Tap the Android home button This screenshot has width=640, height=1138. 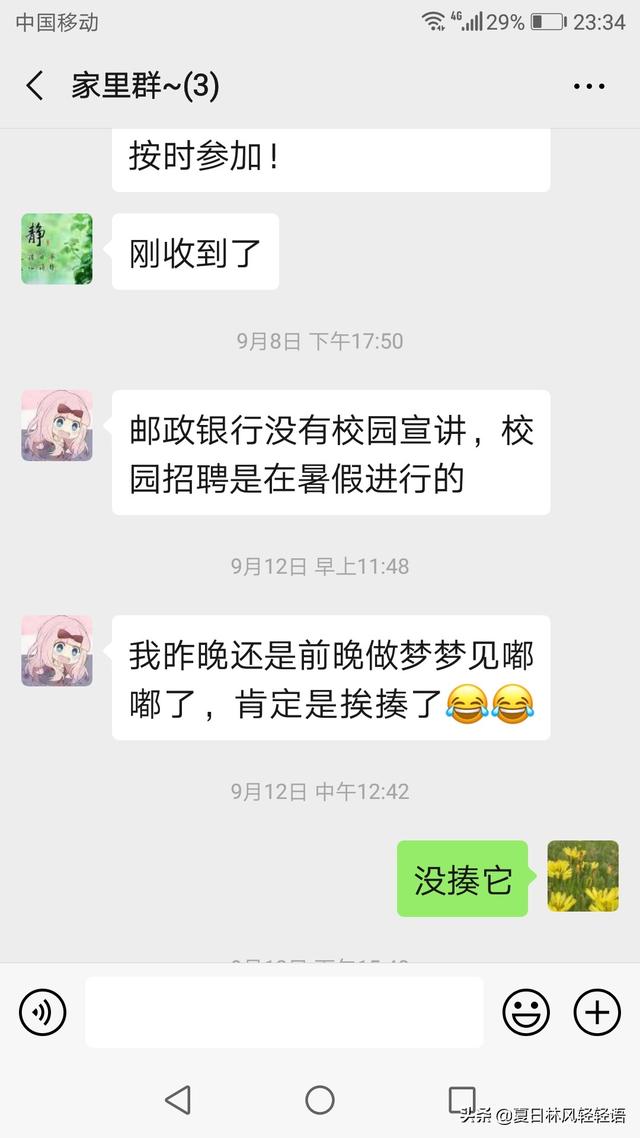(319, 1100)
